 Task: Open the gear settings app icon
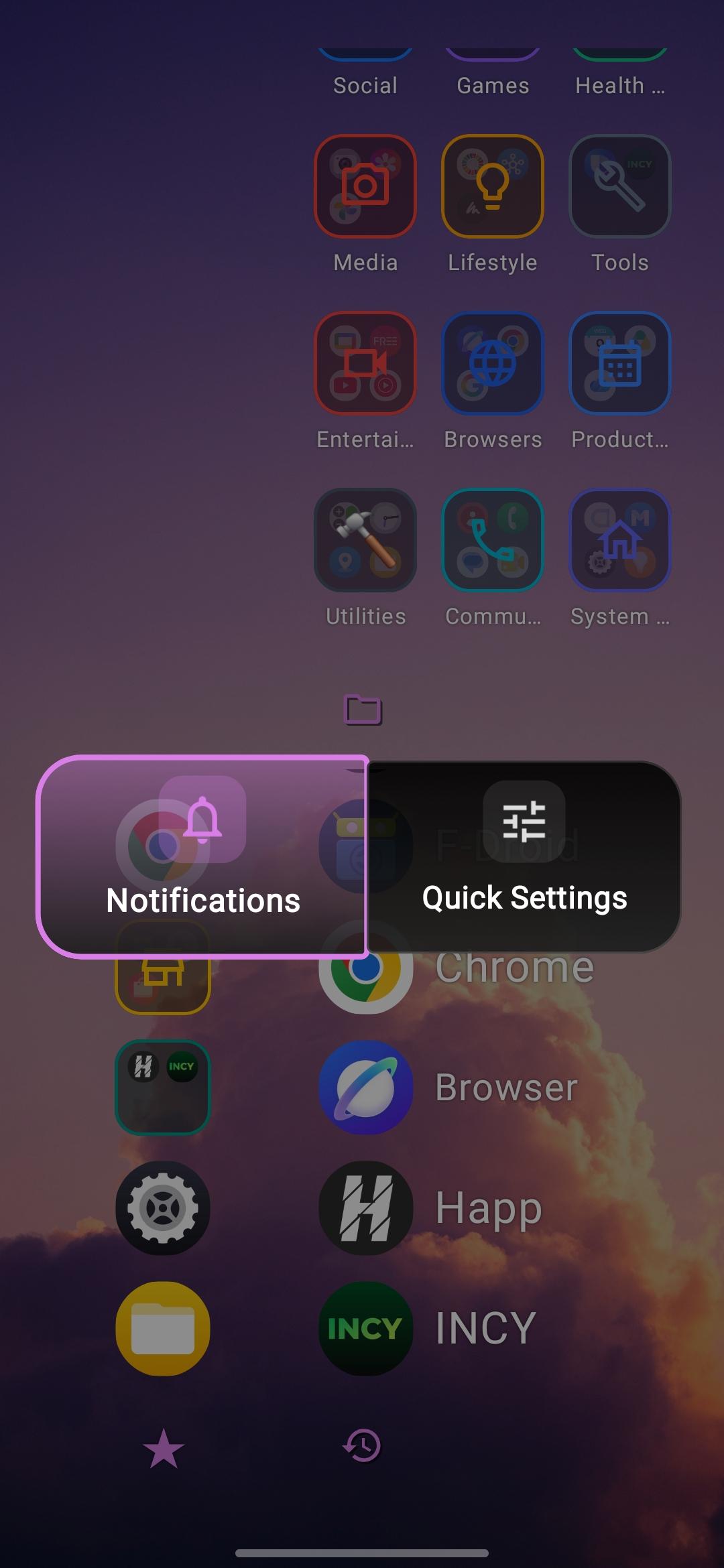pos(163,1208)
